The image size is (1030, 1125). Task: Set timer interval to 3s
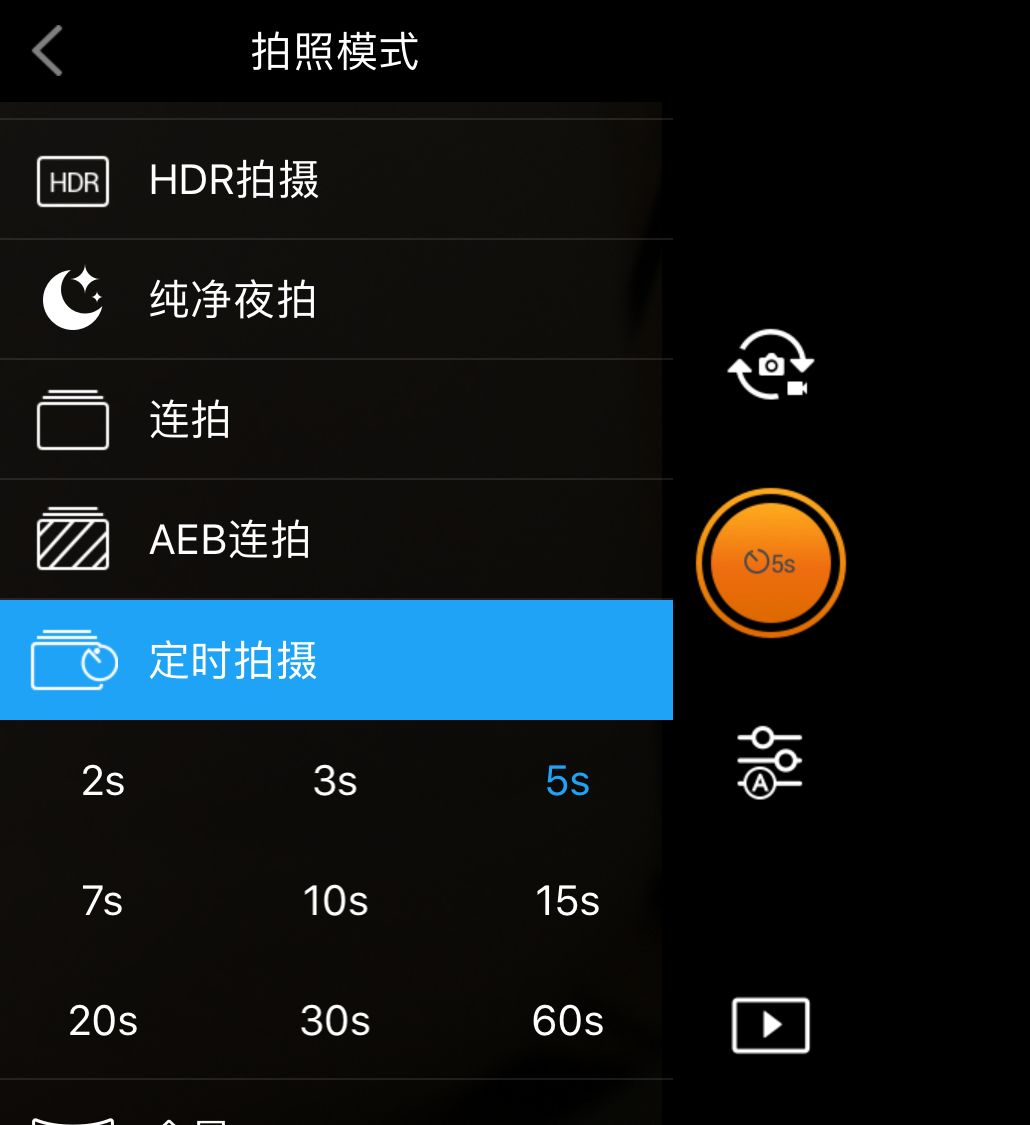coord(335,781)
